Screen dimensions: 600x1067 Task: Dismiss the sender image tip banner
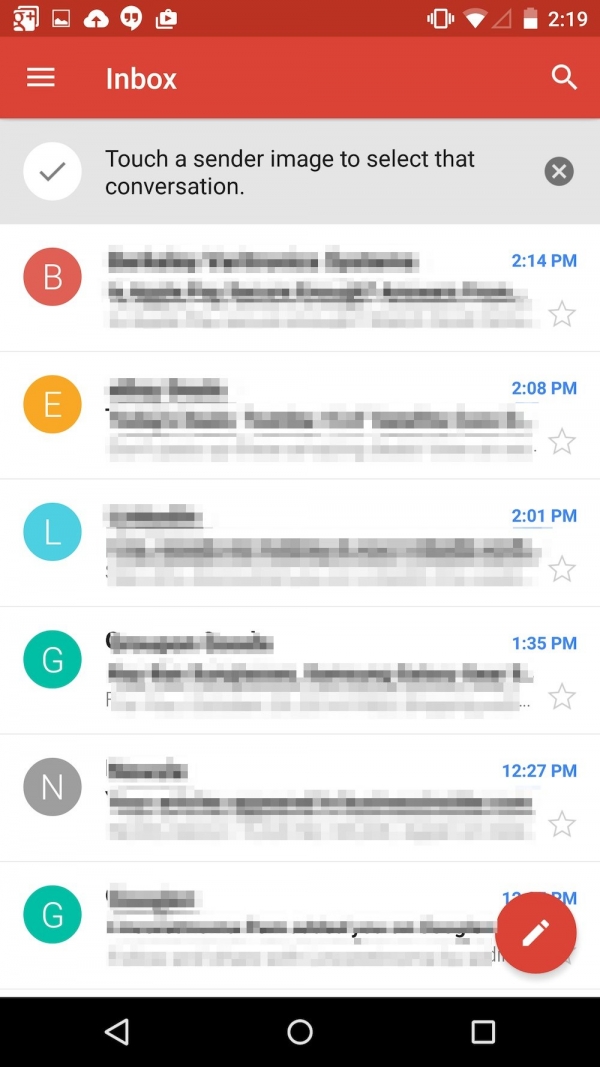click(559, 171)
